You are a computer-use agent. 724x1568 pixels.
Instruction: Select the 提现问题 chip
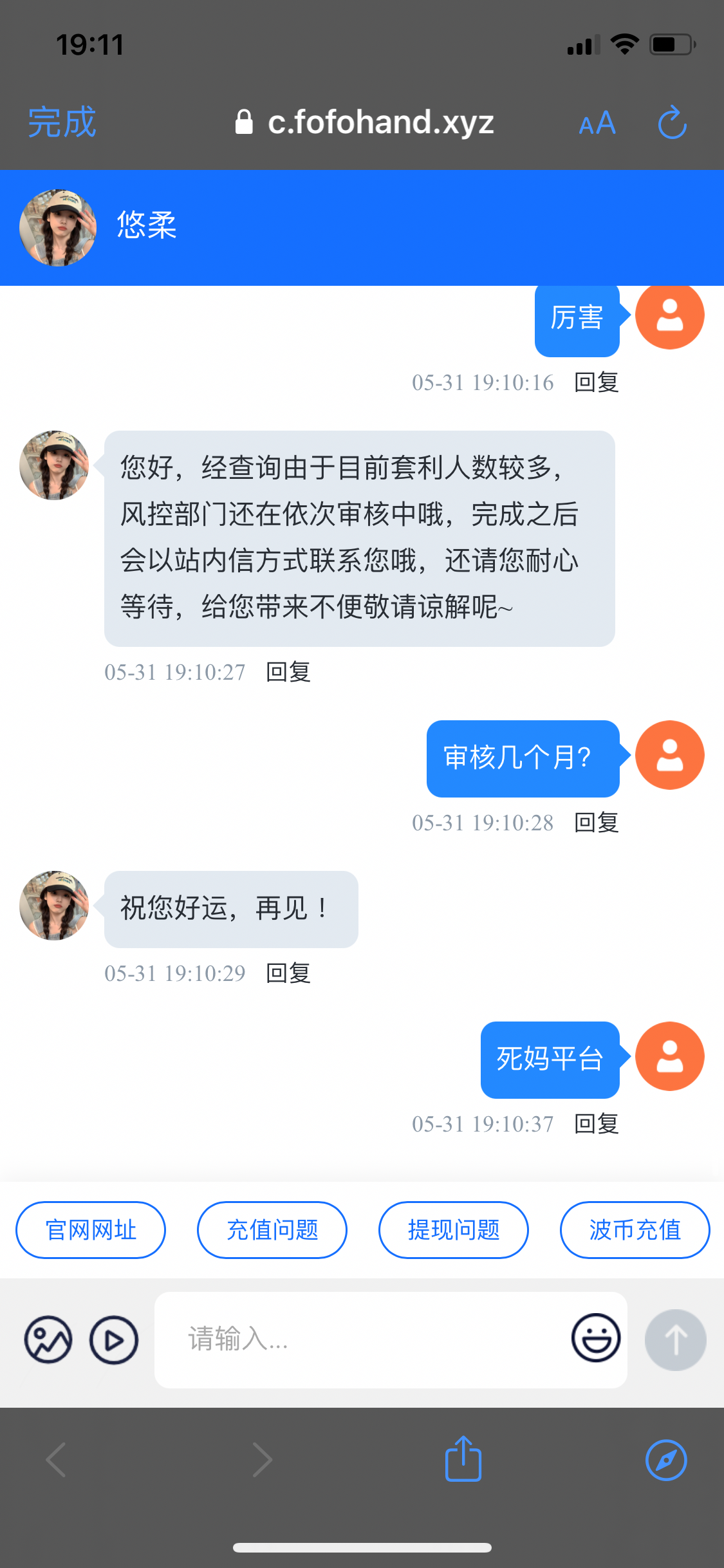click(x=454, y=1230)
